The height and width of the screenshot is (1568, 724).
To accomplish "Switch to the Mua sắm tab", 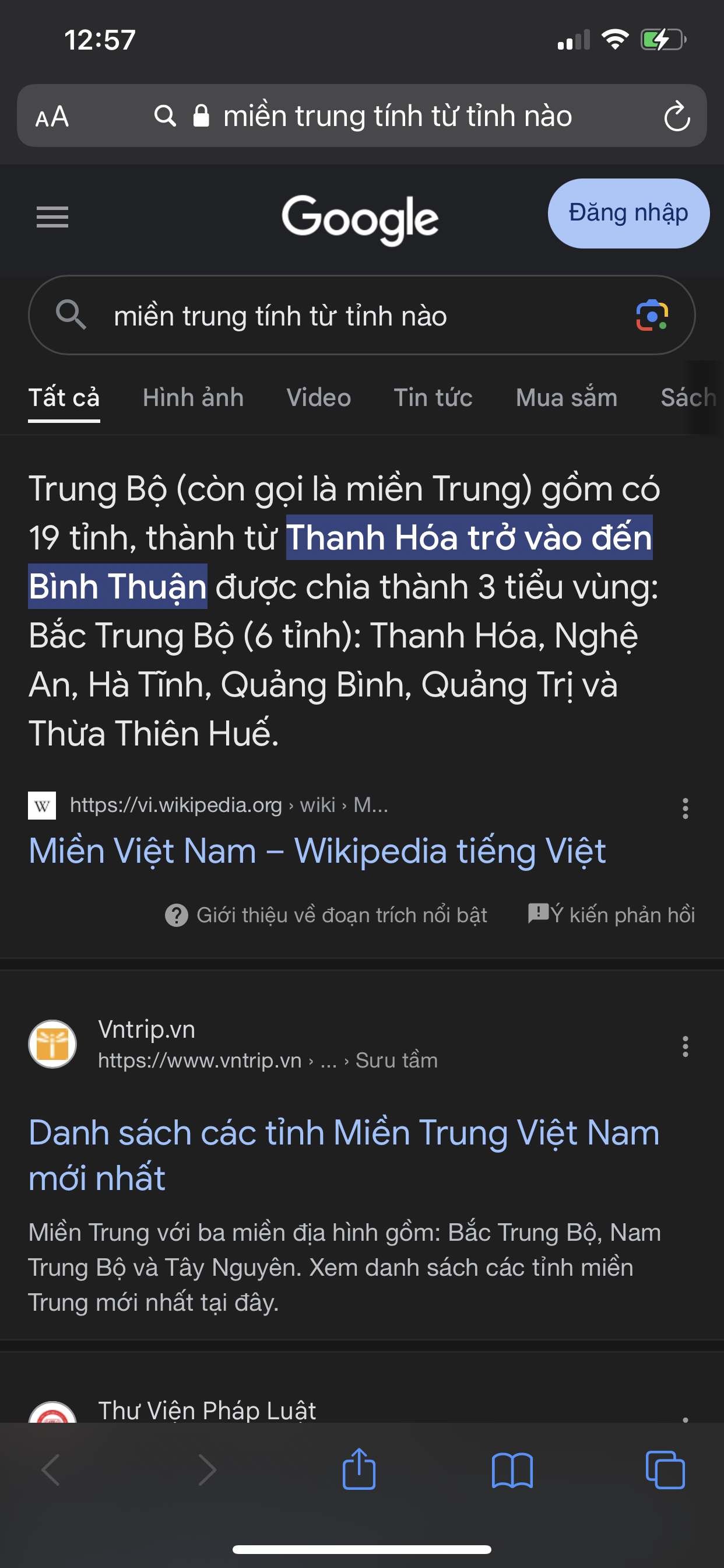I will (x=566, y=398).
